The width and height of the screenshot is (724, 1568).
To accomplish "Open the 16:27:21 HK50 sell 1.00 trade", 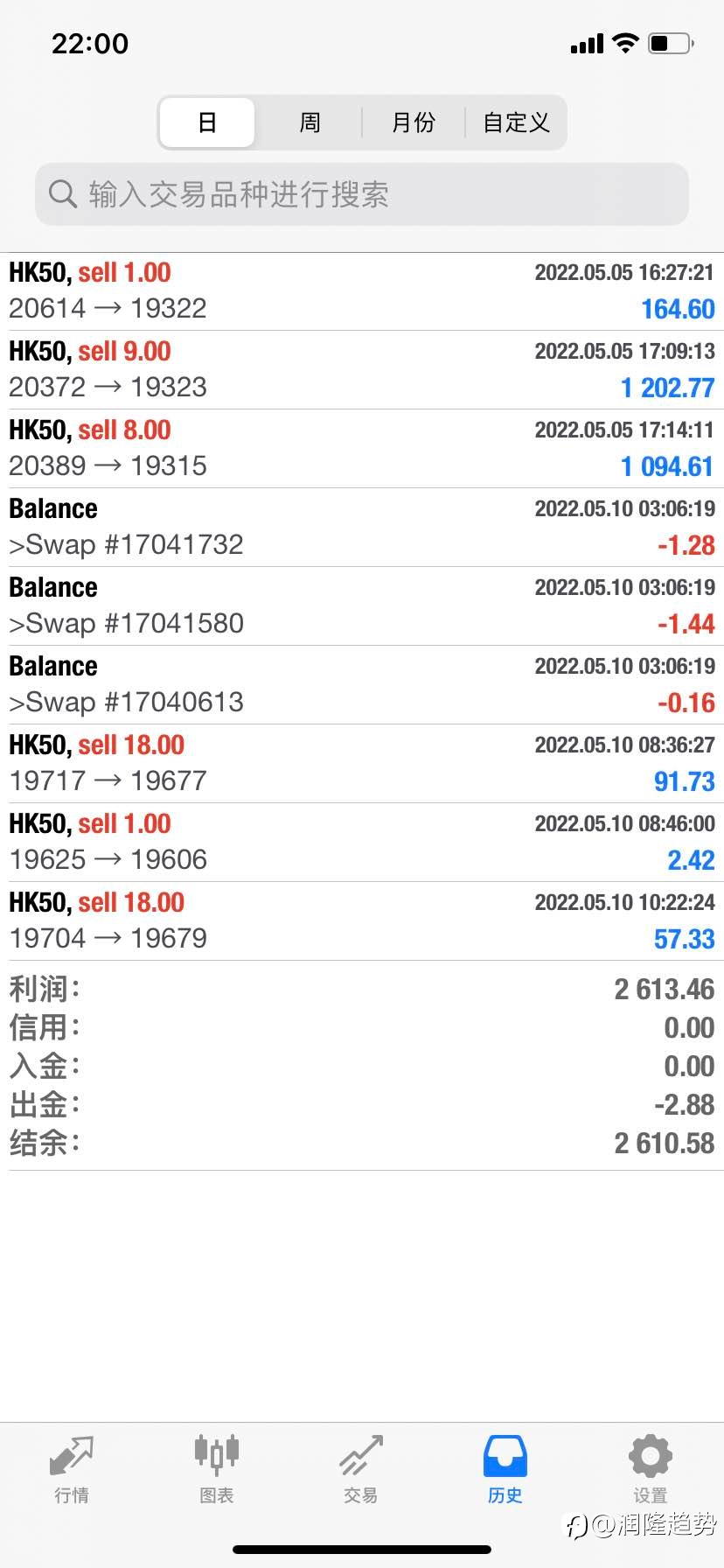I will coord(362,291).
